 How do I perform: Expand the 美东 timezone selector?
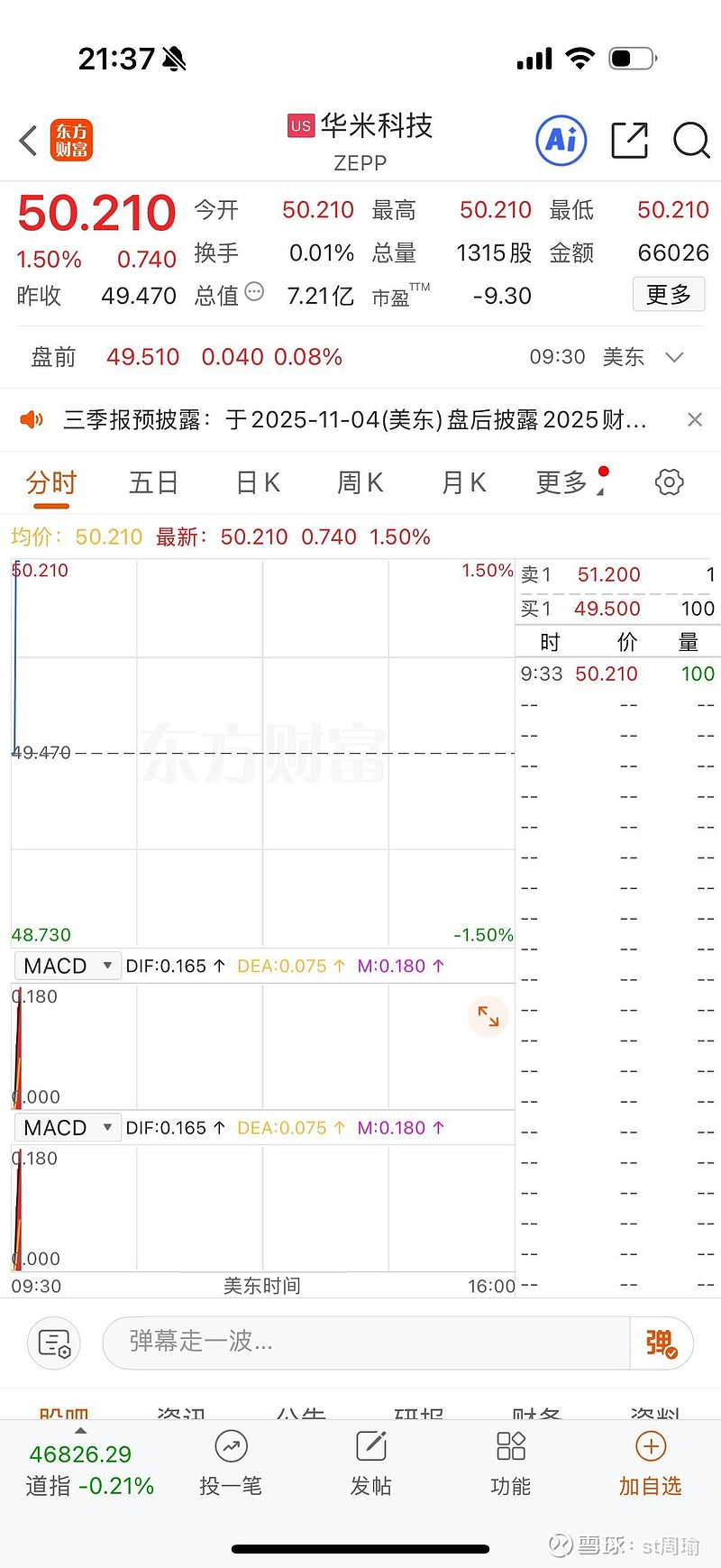click(x=673, y=357)
